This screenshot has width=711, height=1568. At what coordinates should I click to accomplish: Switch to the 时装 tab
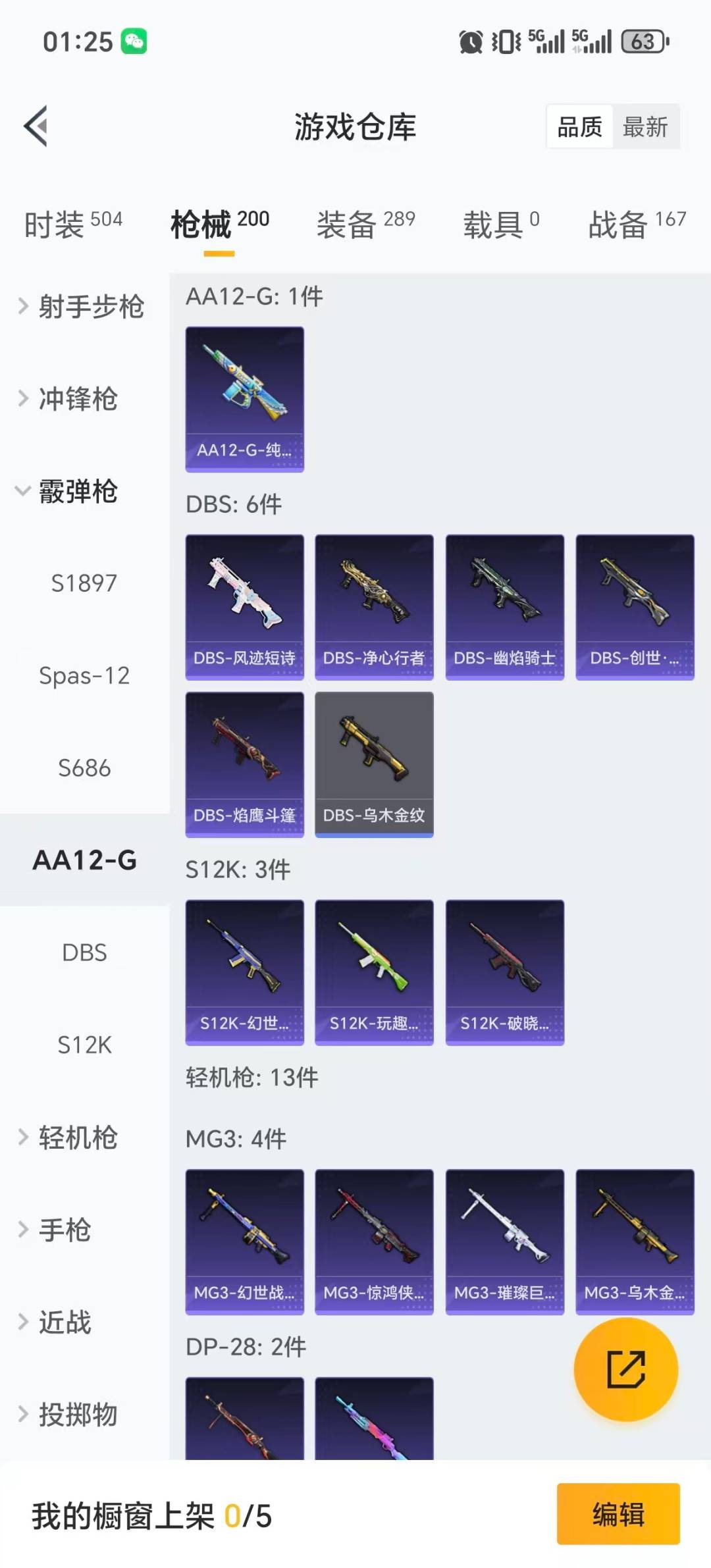[73, 224]
